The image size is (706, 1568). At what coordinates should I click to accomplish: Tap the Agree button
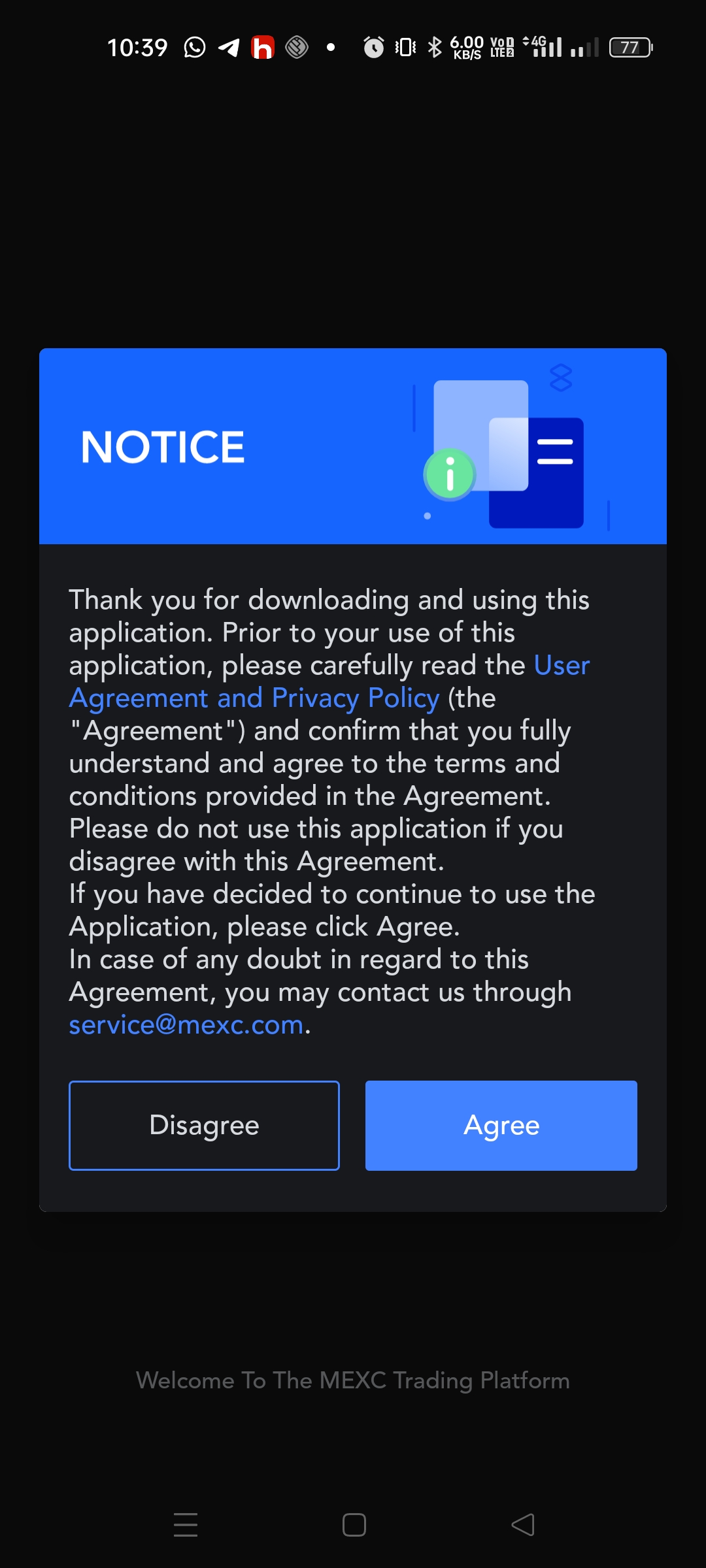click(501, 1125)
